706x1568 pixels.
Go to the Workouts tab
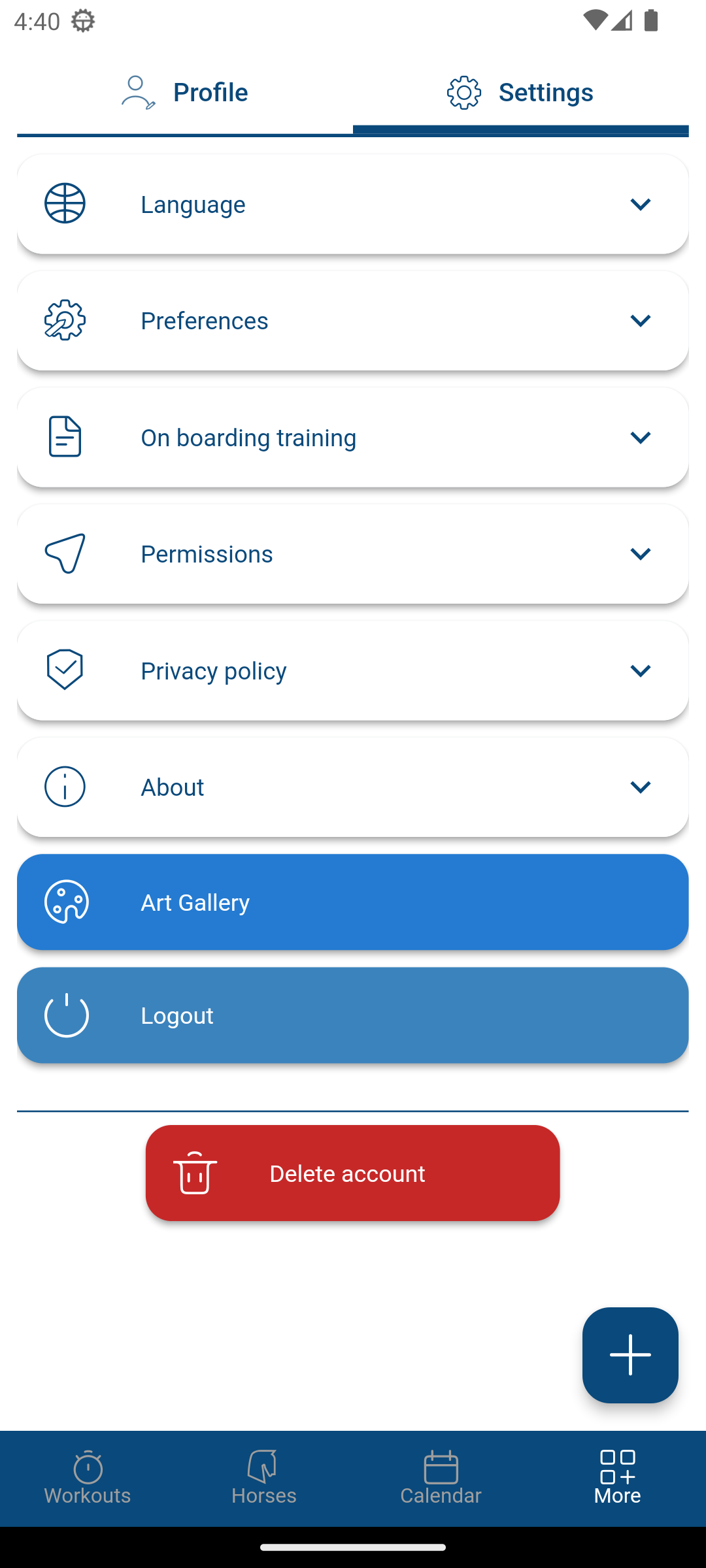pos(88,1479)
